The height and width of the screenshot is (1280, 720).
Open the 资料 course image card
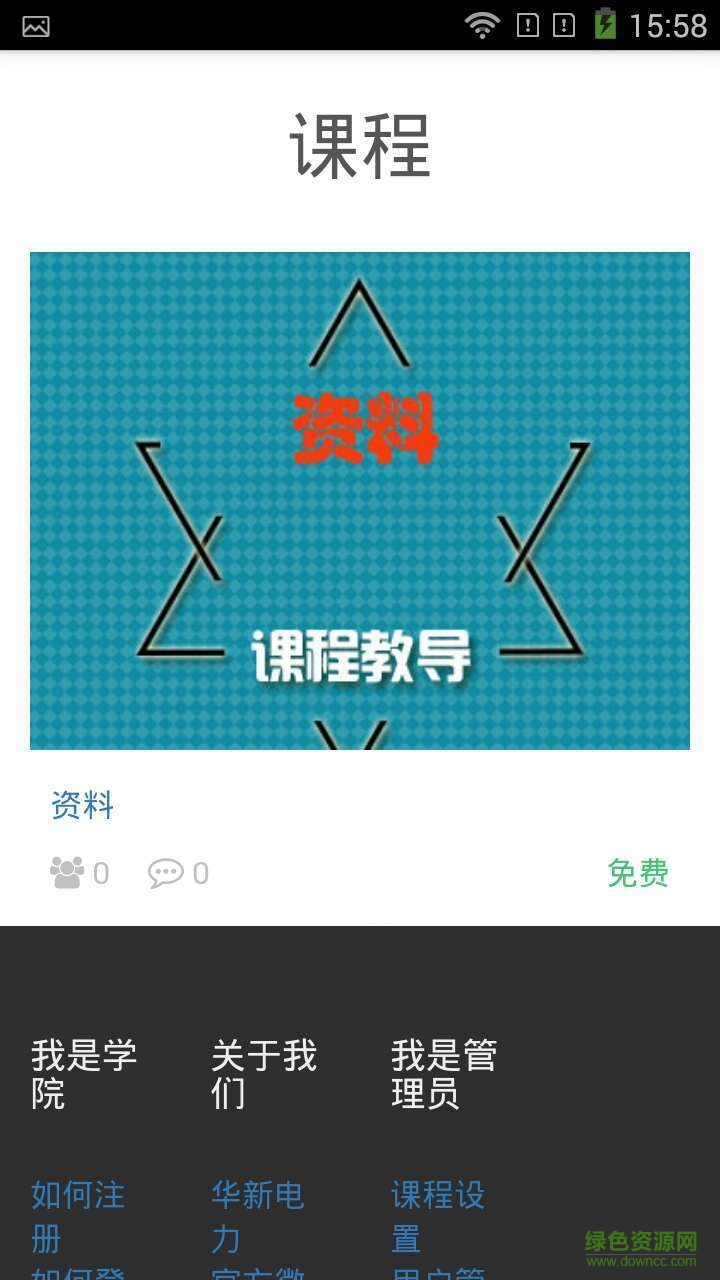pyautogui.click(x=360, y=500)
